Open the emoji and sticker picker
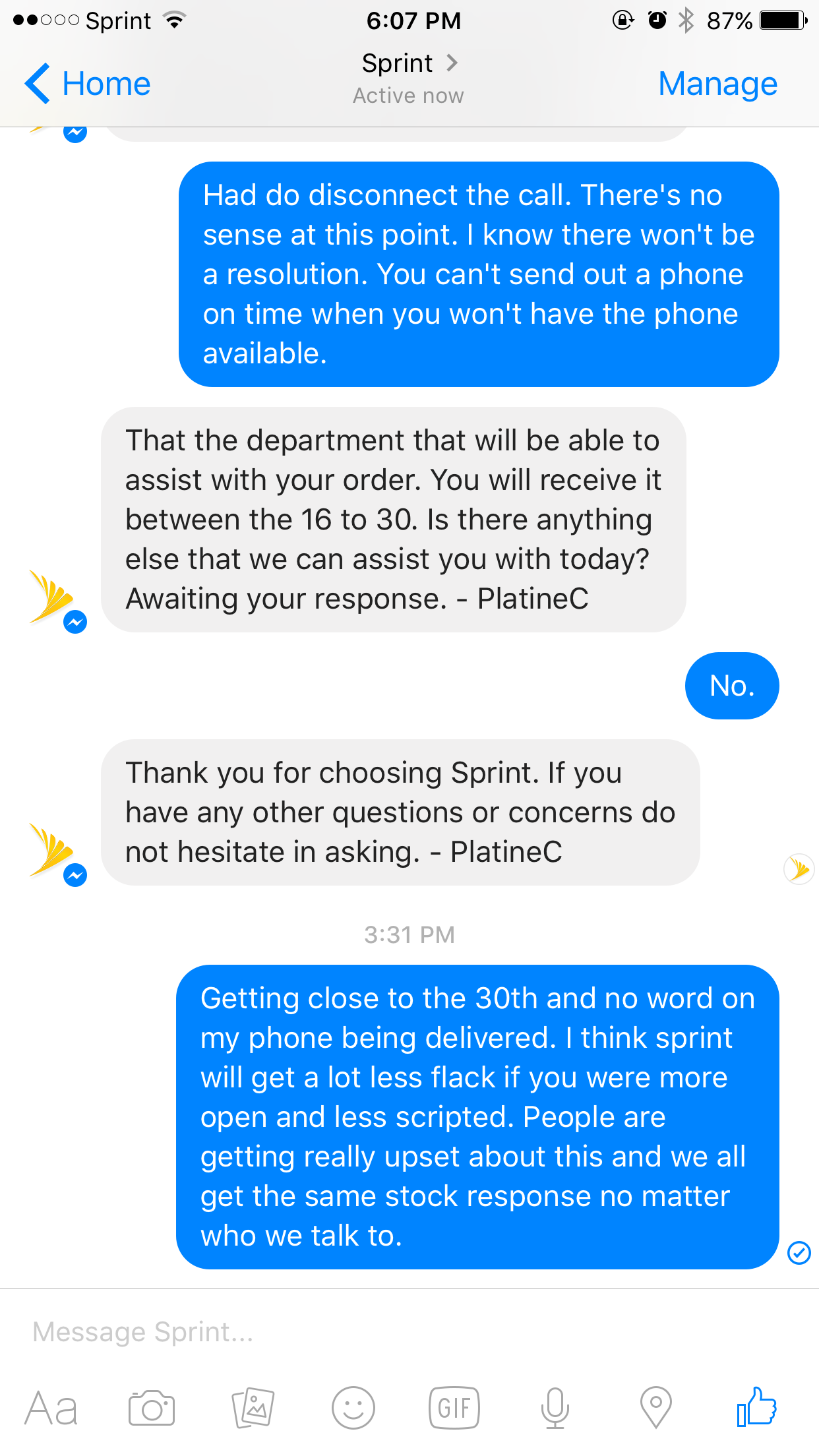Screen dimensions: 819x1456 (x=353, y=1409)
